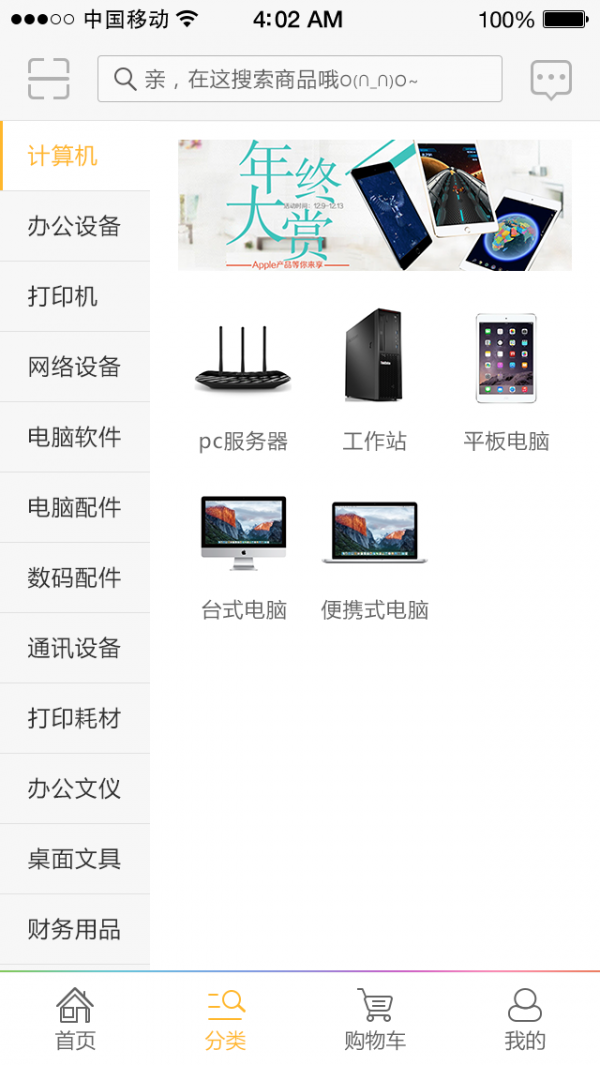
Task: Select the 办公设备 category
Action: click(x=75, y=227)
